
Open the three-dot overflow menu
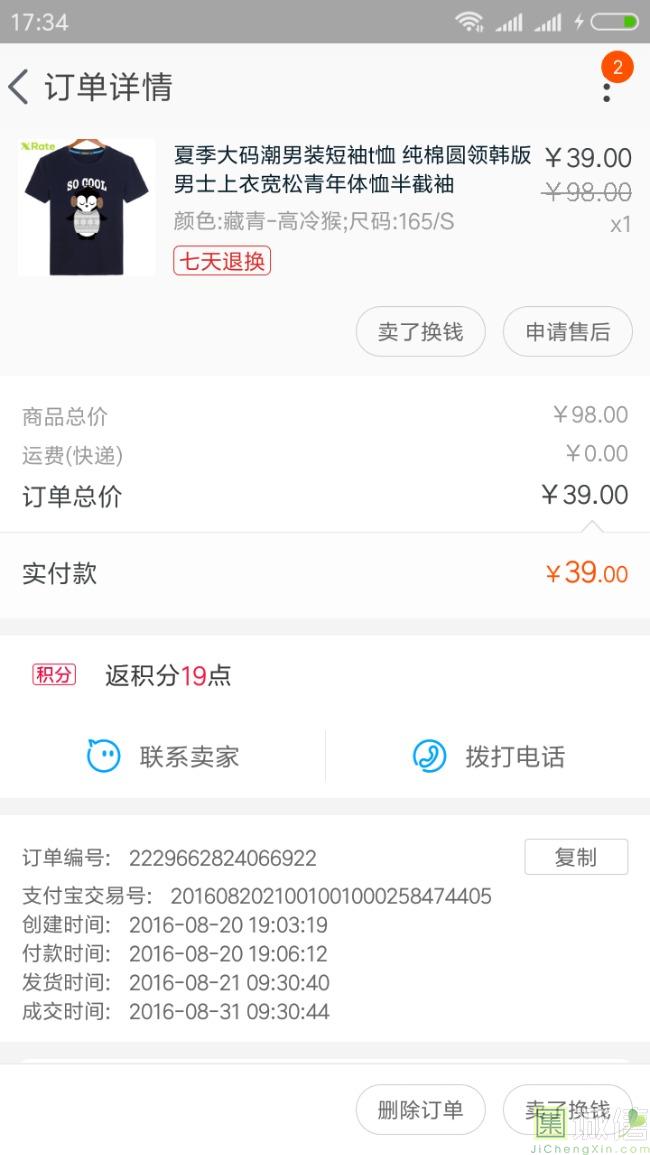click(607, 92)
